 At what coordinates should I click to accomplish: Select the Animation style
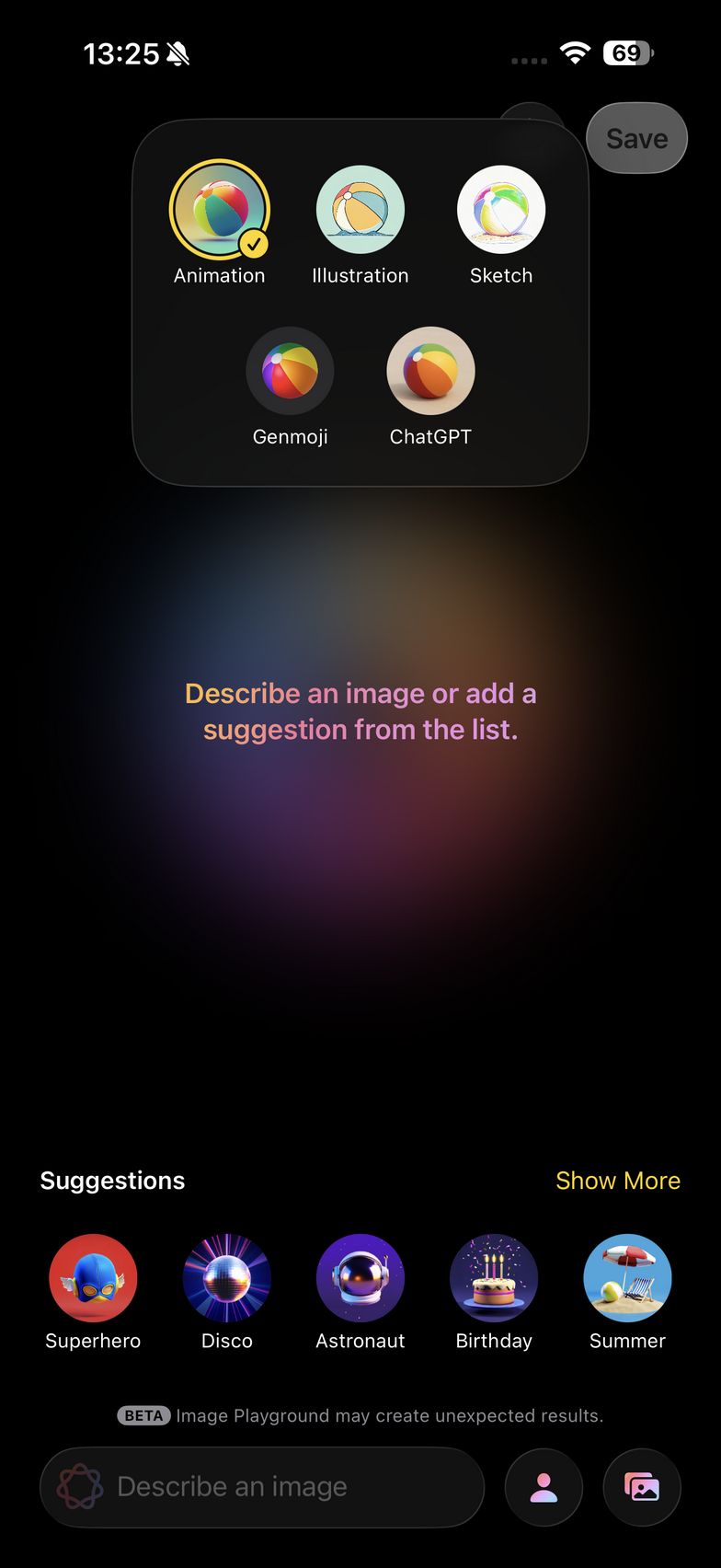tap(219, 211)
